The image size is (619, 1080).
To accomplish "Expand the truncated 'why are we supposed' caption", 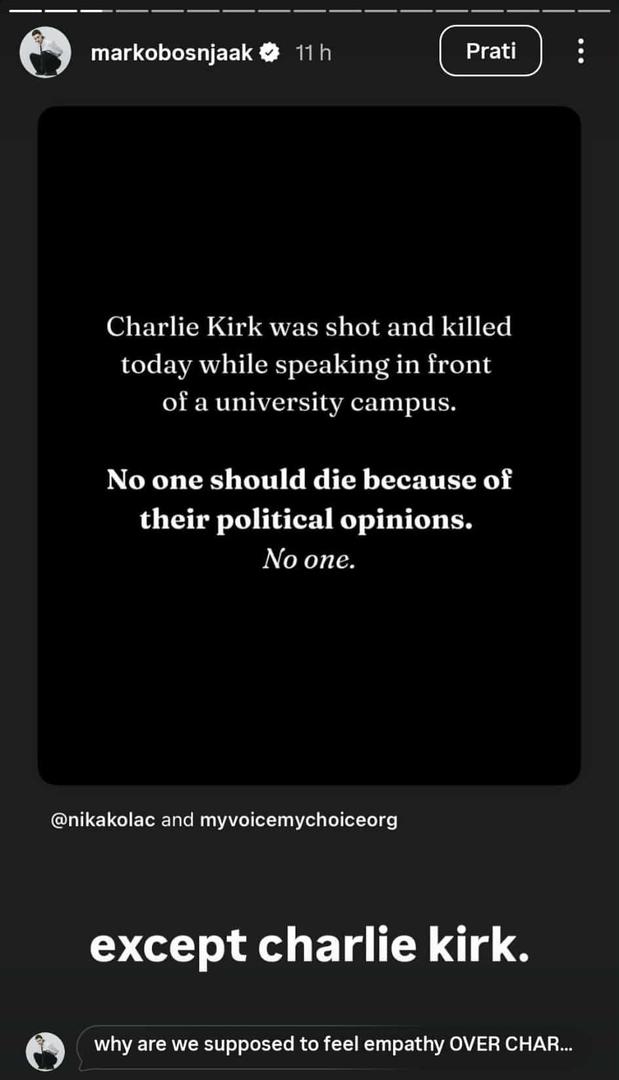I will pos(332,1045).
